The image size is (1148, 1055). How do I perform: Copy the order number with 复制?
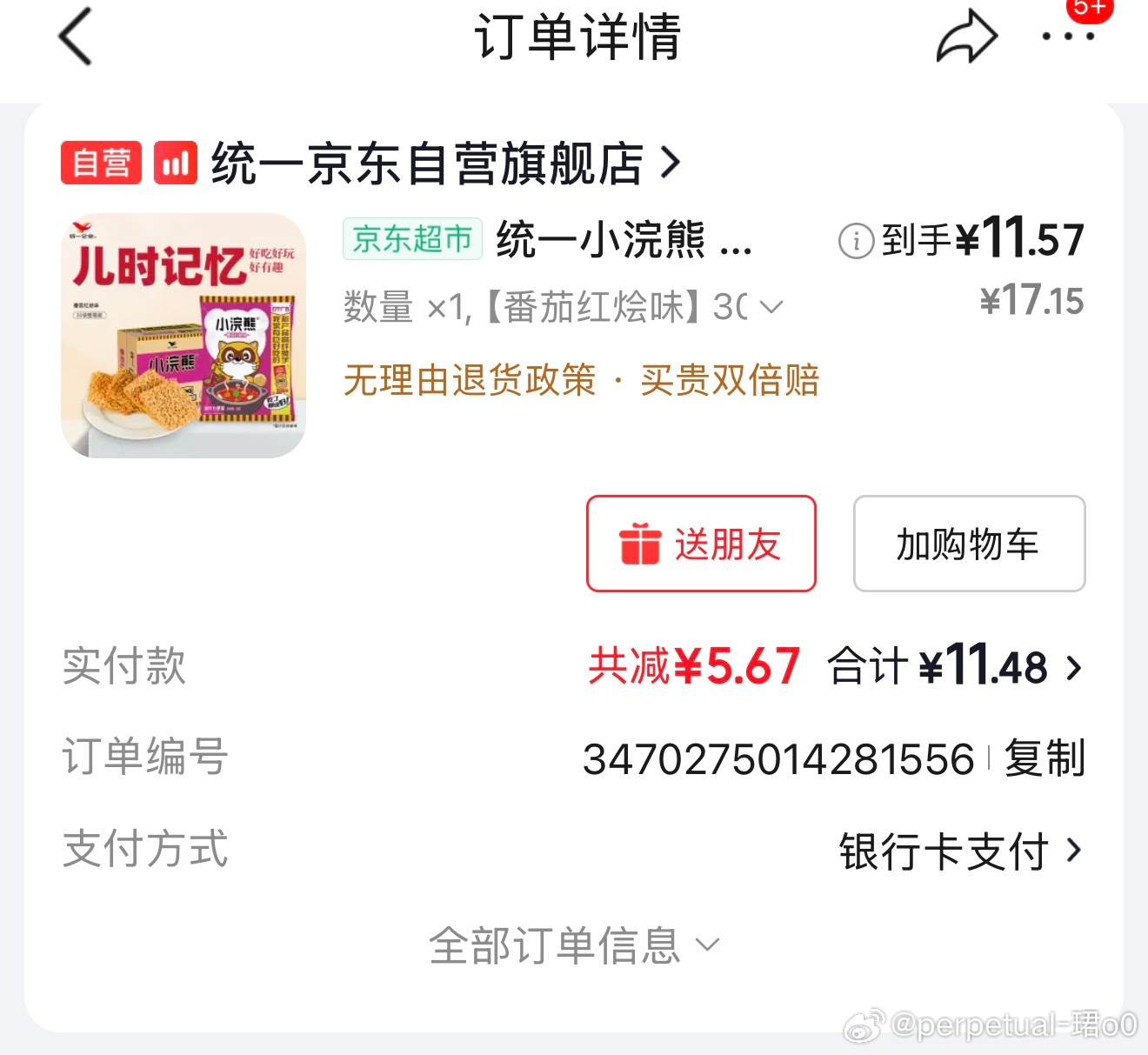[1045, 758]
